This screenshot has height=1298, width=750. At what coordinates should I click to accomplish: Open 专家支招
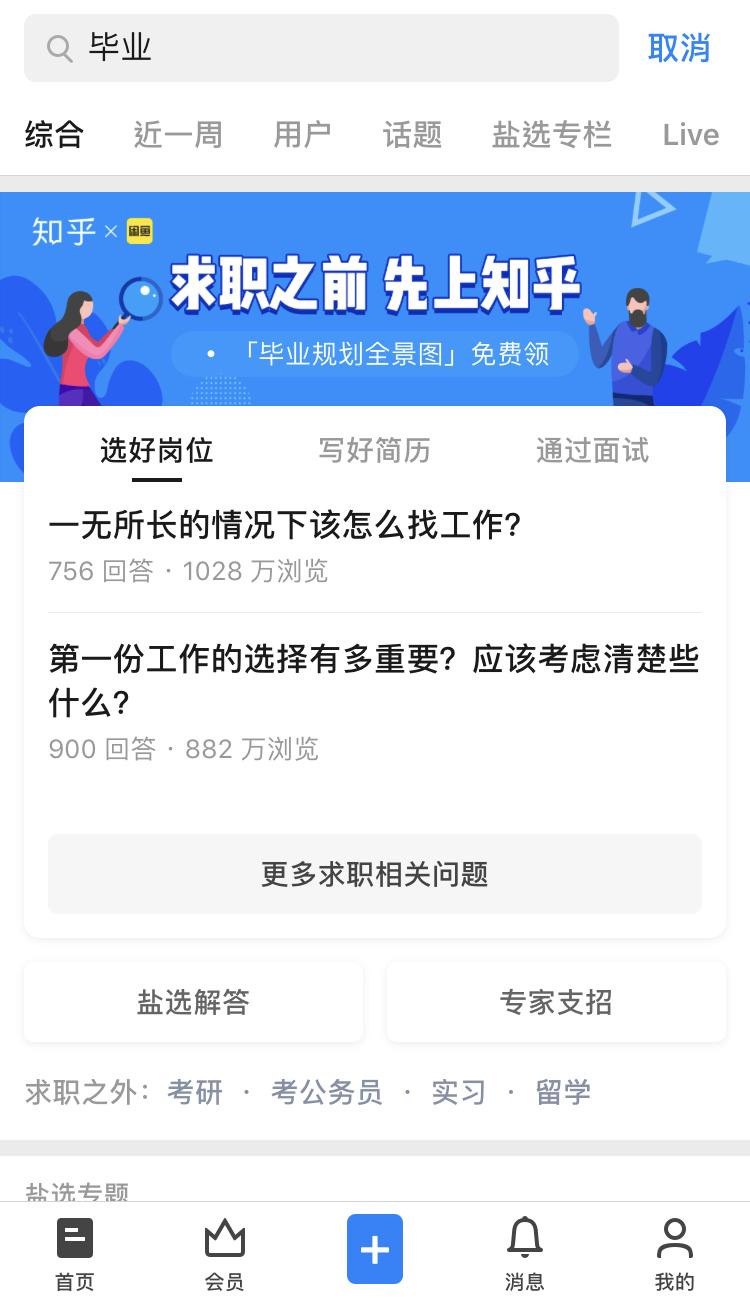(x=556, y=1002)
